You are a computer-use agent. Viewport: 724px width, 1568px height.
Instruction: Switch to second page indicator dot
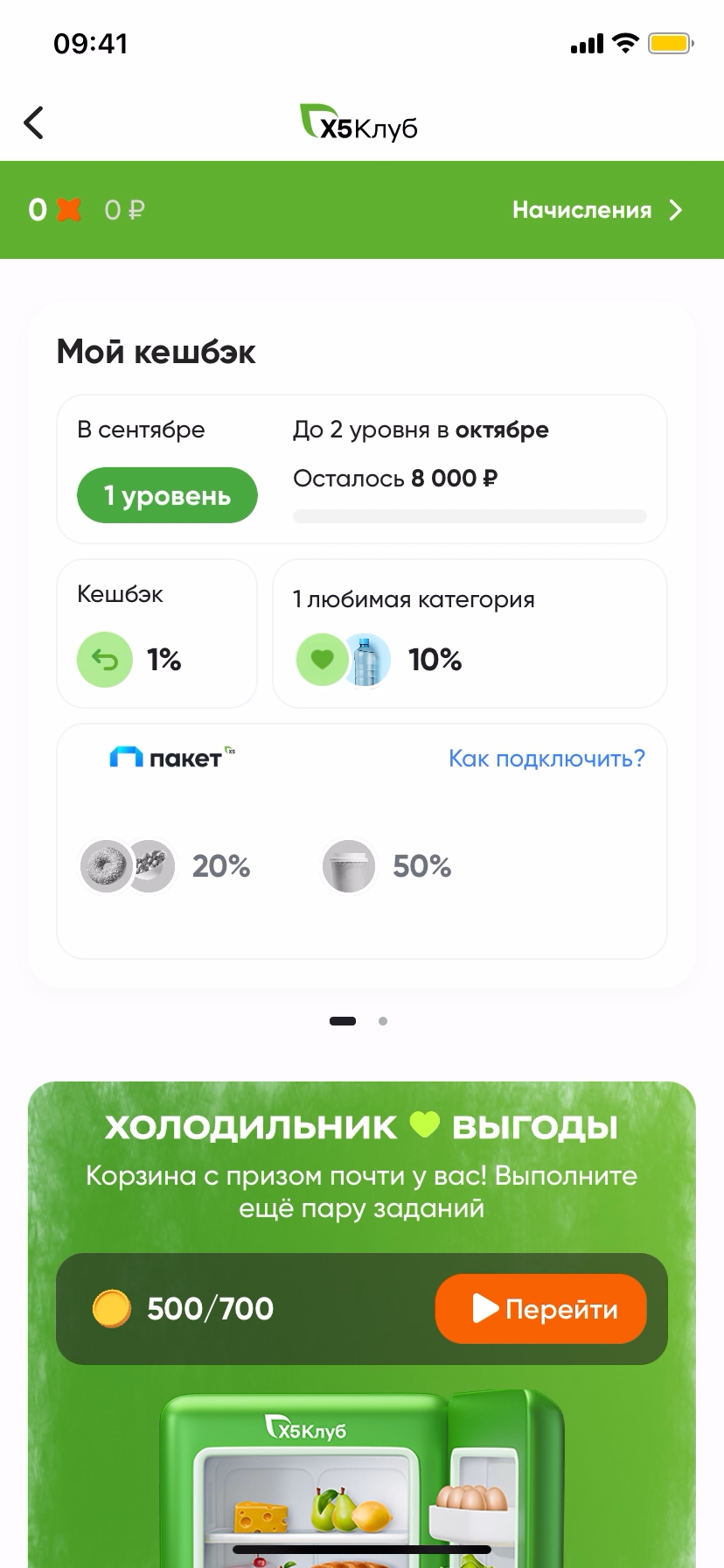click(383, 1021)
